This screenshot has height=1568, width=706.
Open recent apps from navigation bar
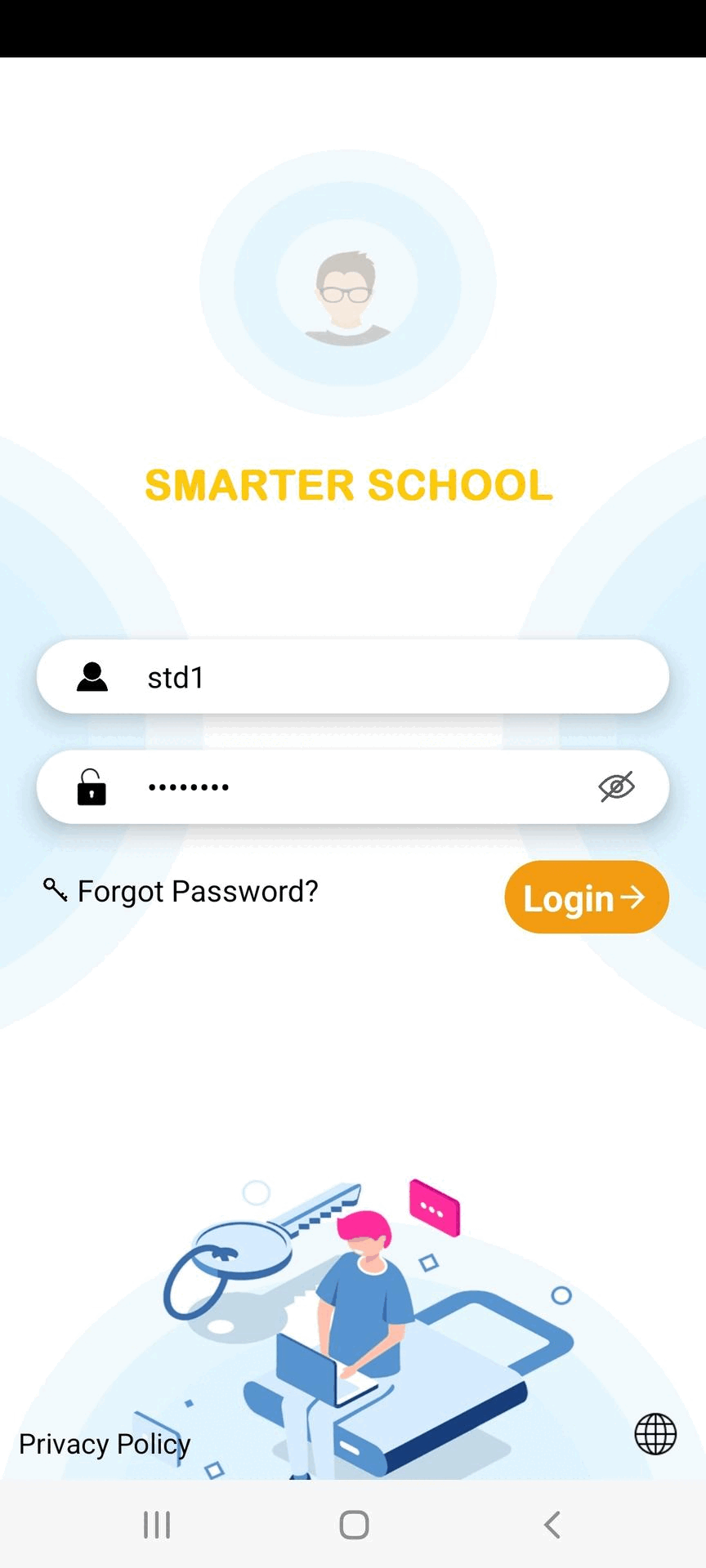[157, 1525]
